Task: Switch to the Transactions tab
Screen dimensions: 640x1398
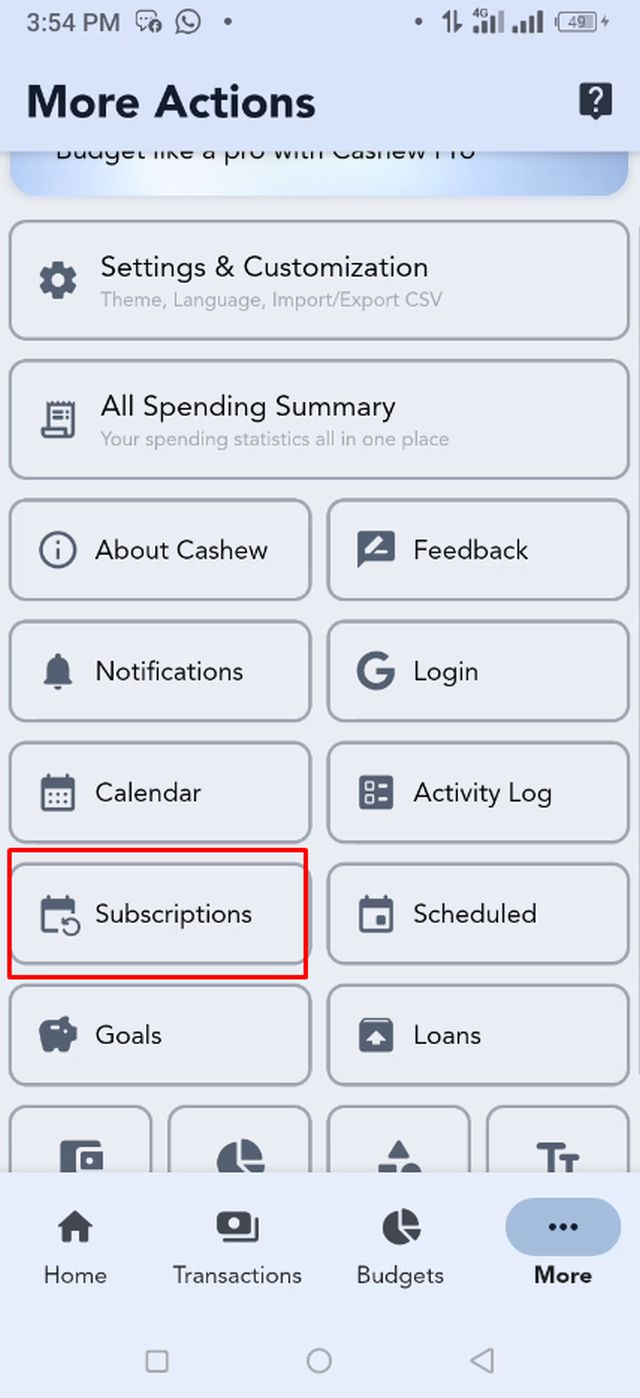Action: pos(237,1245)
